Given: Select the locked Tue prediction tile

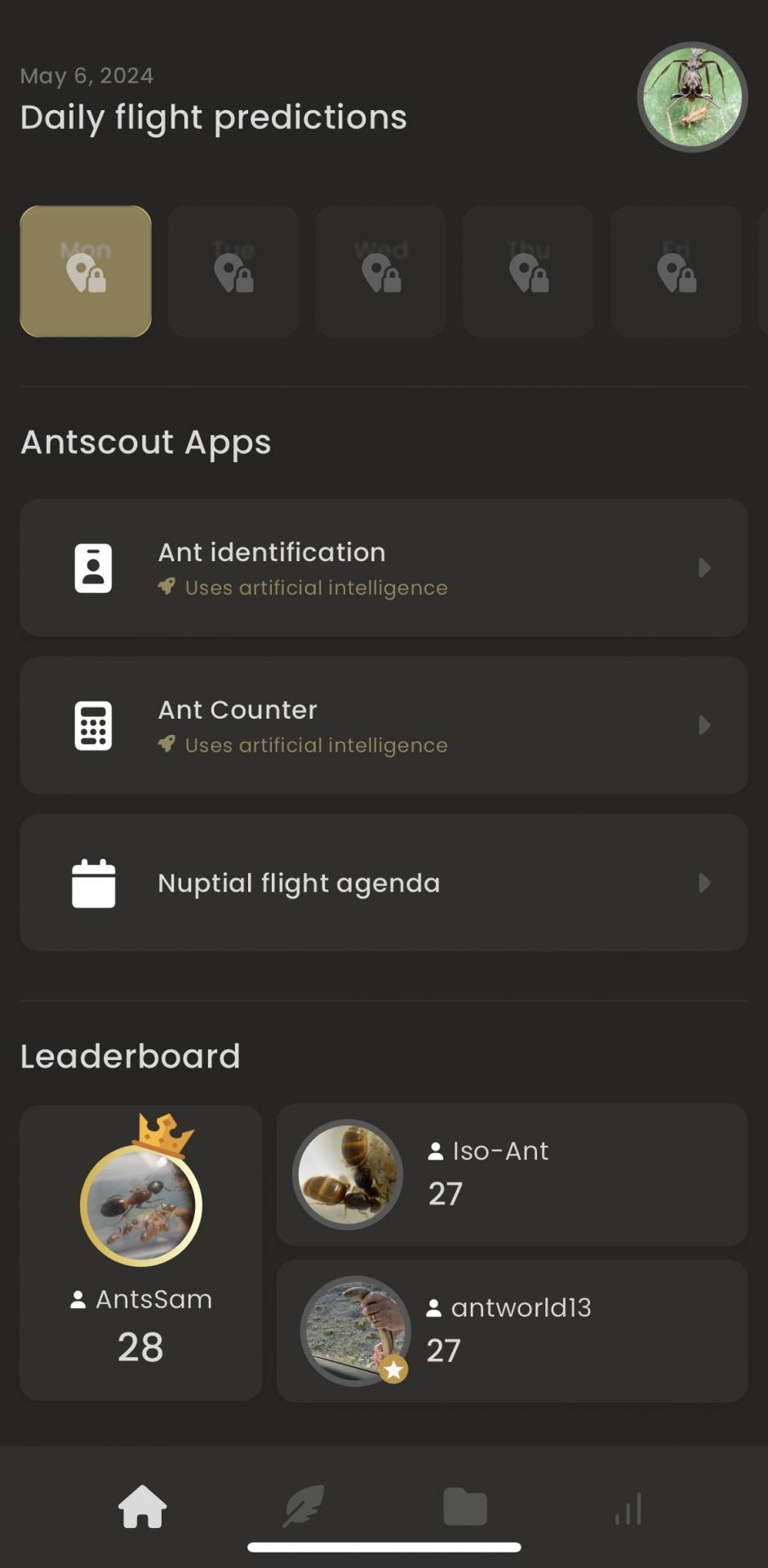Looking at the screenshot, I should [x=233, y=271].
